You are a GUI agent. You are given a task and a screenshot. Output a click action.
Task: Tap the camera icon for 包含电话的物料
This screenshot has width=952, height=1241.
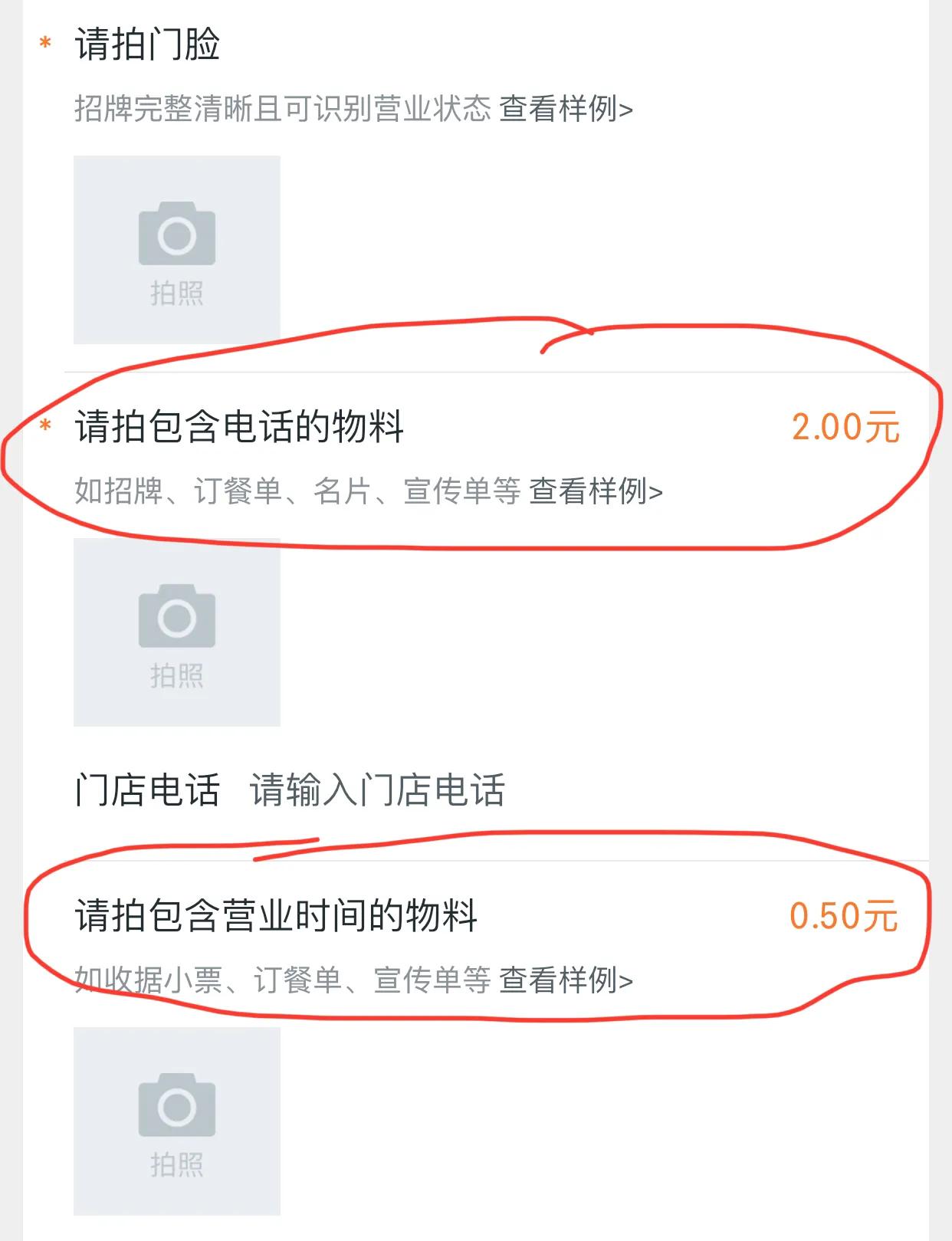(x=176, y=617)
